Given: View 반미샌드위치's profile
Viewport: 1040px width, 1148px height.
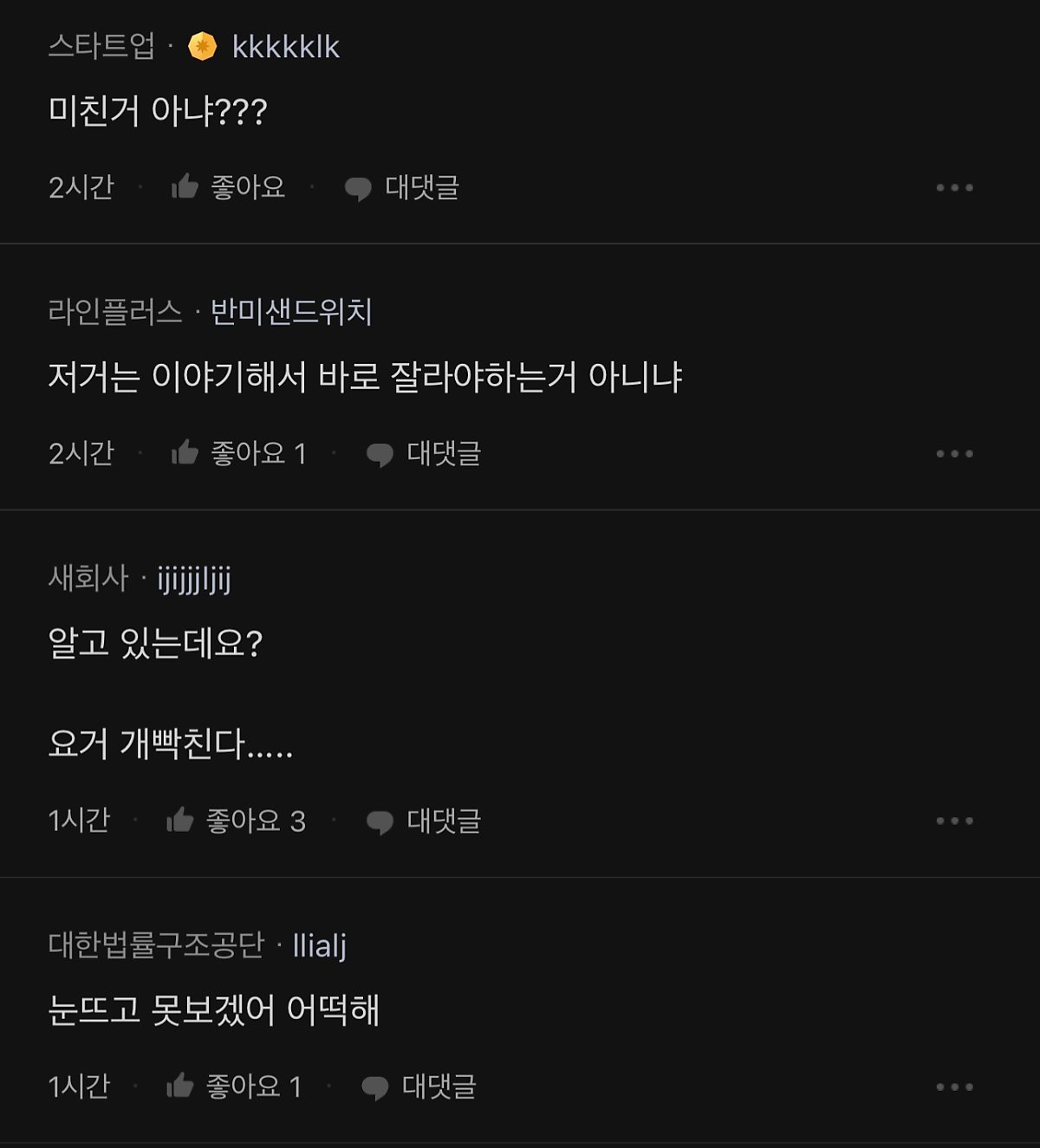Looking at the screenshot, I should point(291,312).
